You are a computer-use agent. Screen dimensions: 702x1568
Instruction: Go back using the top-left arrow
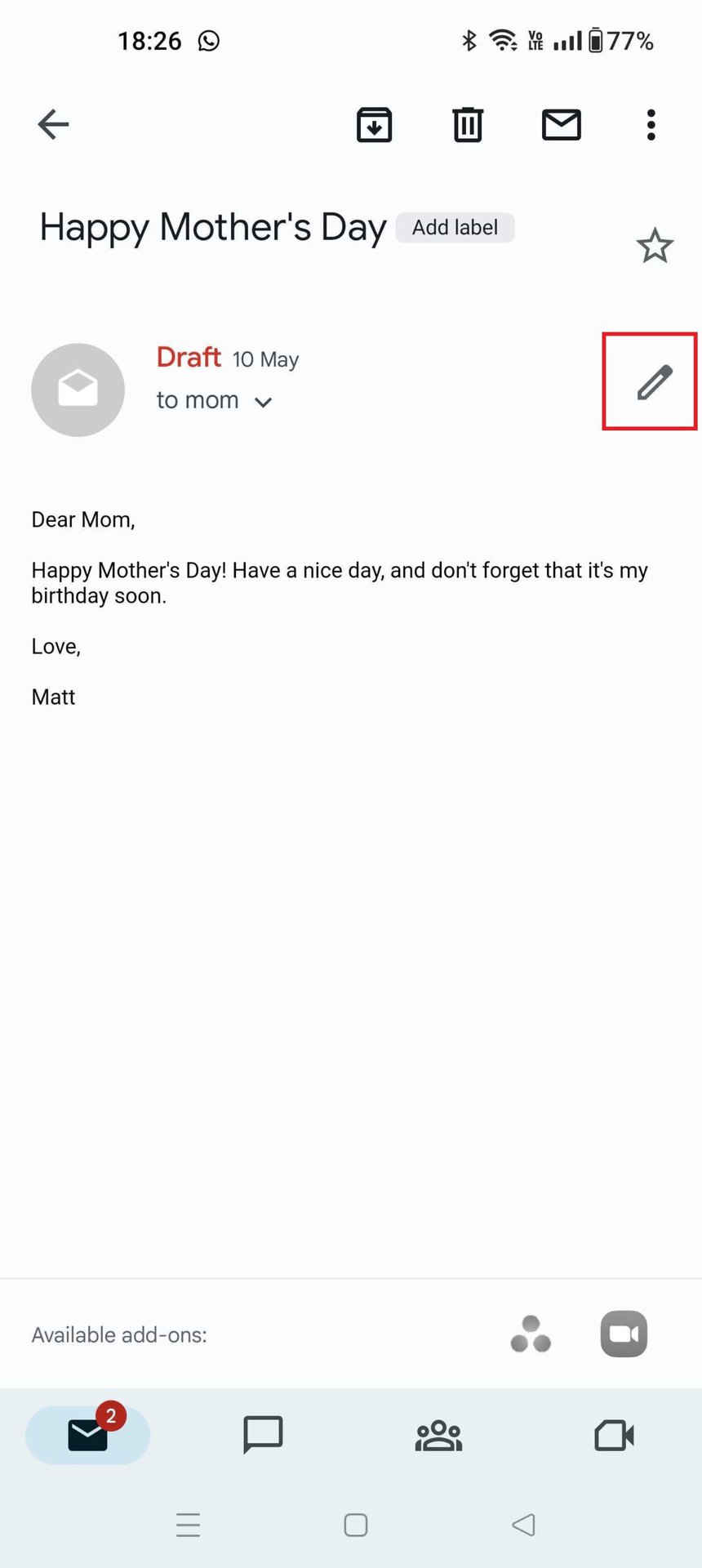tap(54, 125)
